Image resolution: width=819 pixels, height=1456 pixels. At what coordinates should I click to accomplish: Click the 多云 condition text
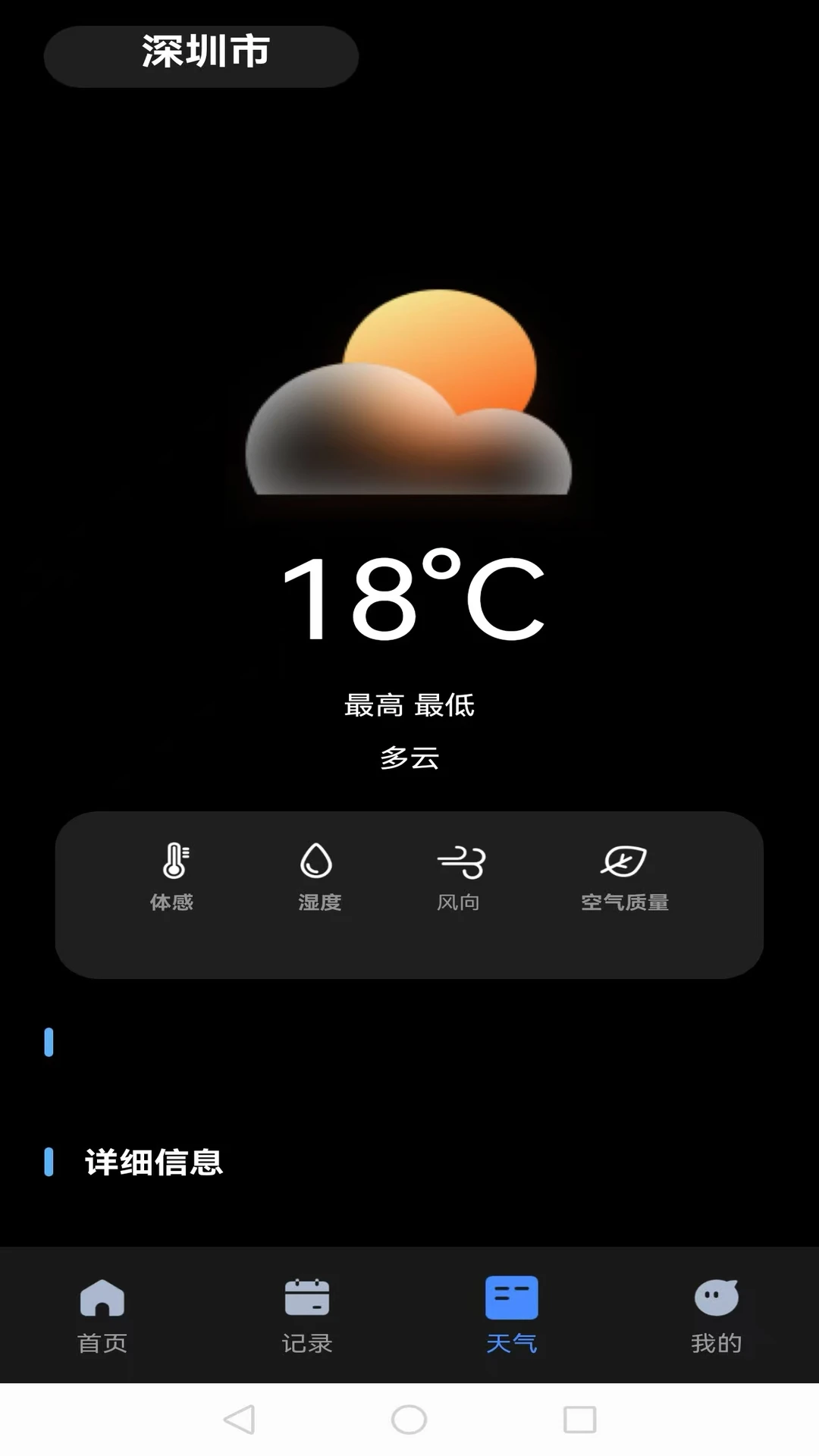tap(409, 757)
